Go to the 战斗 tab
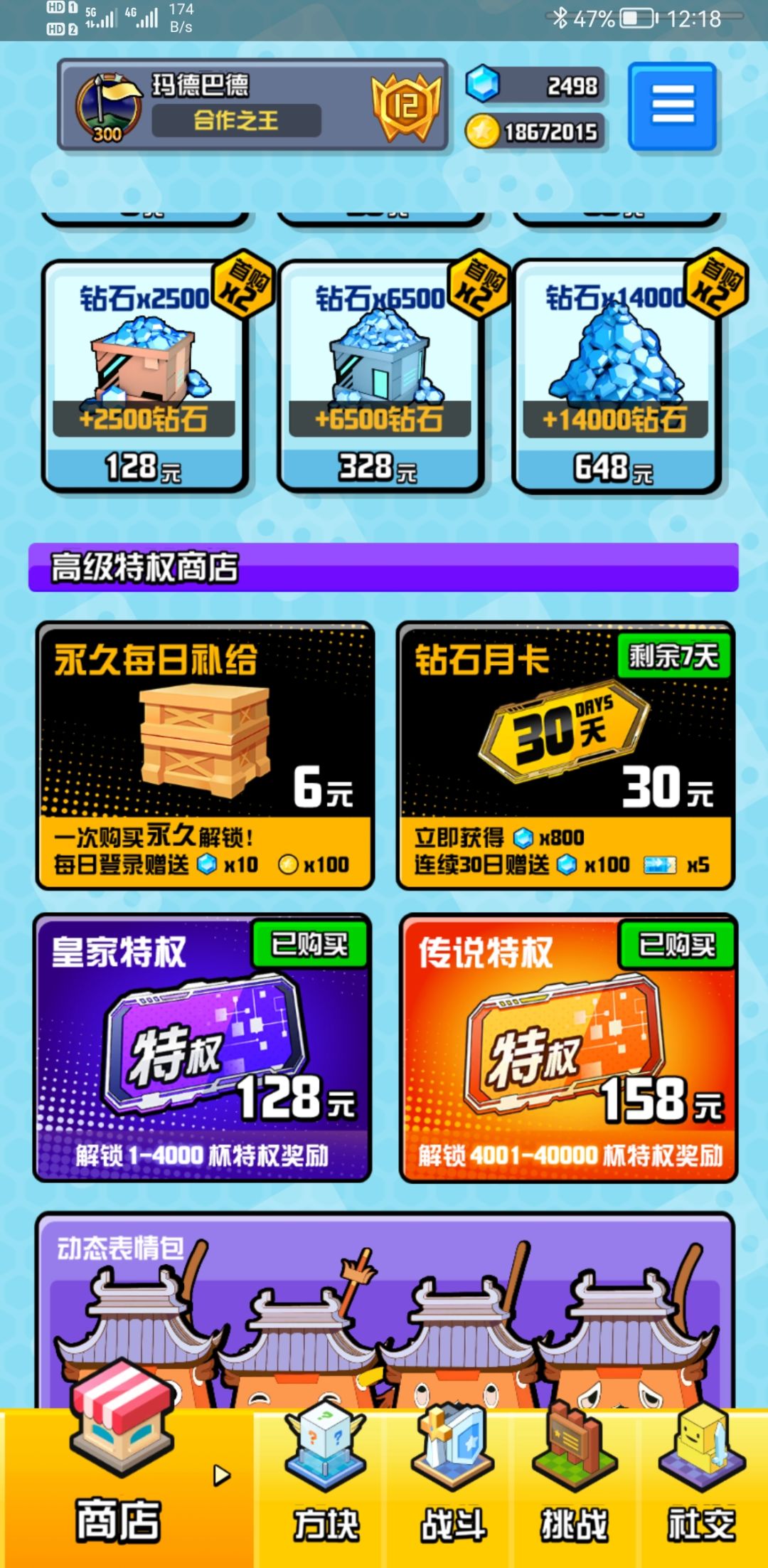This screenshot has width=768, height=1568. [x=452, y=1488]
